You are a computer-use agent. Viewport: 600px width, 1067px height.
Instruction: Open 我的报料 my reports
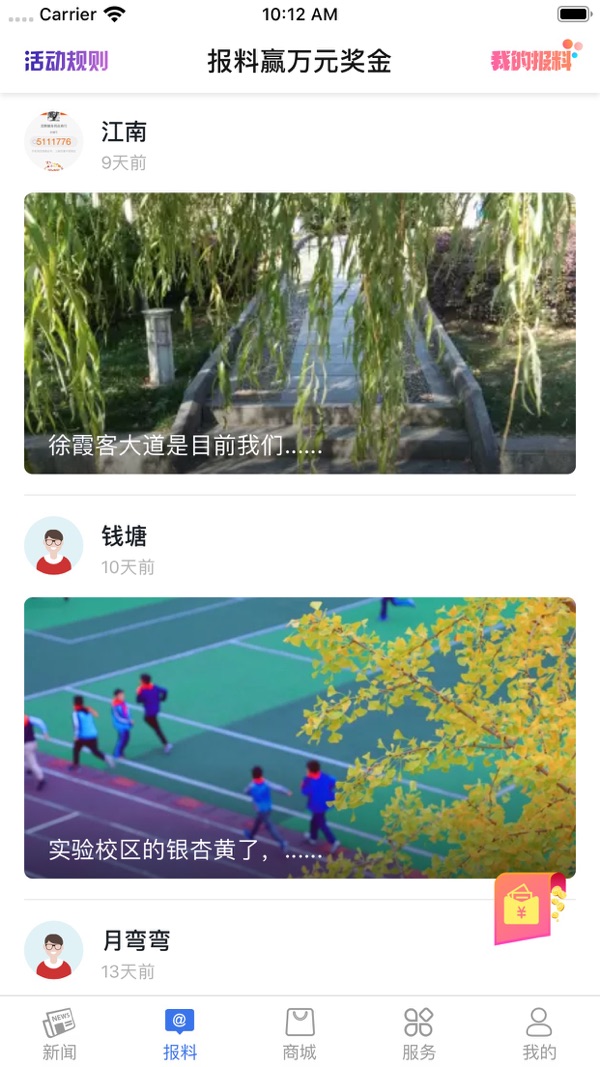[x=533, y=60]
